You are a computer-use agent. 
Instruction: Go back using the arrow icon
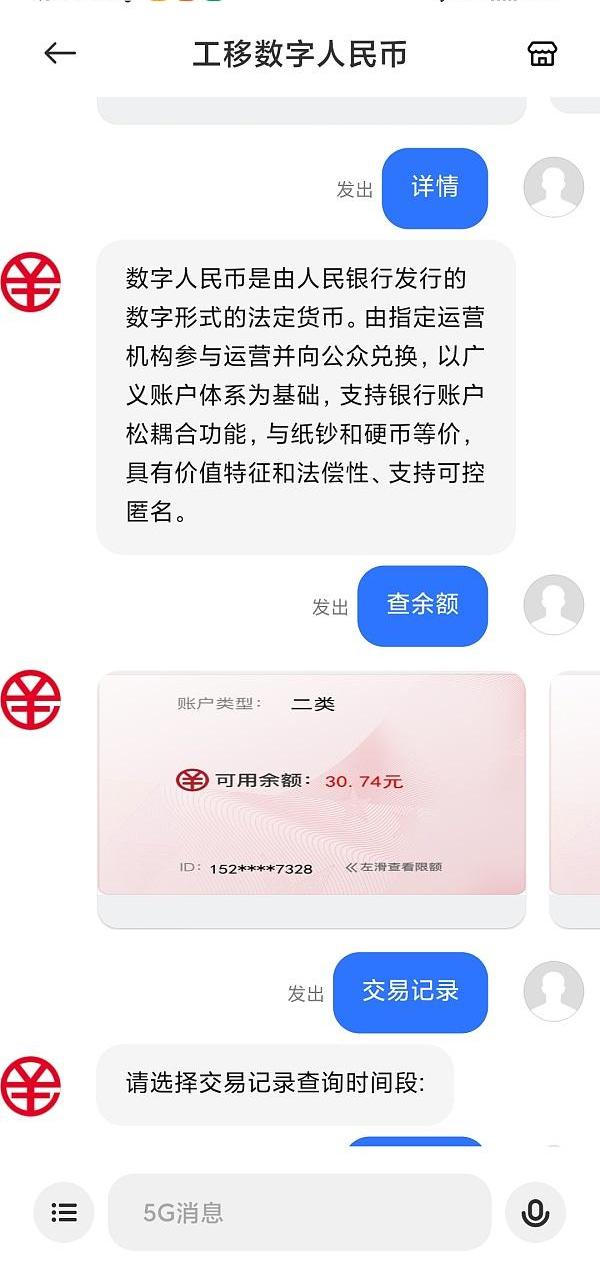click(60, 54)
